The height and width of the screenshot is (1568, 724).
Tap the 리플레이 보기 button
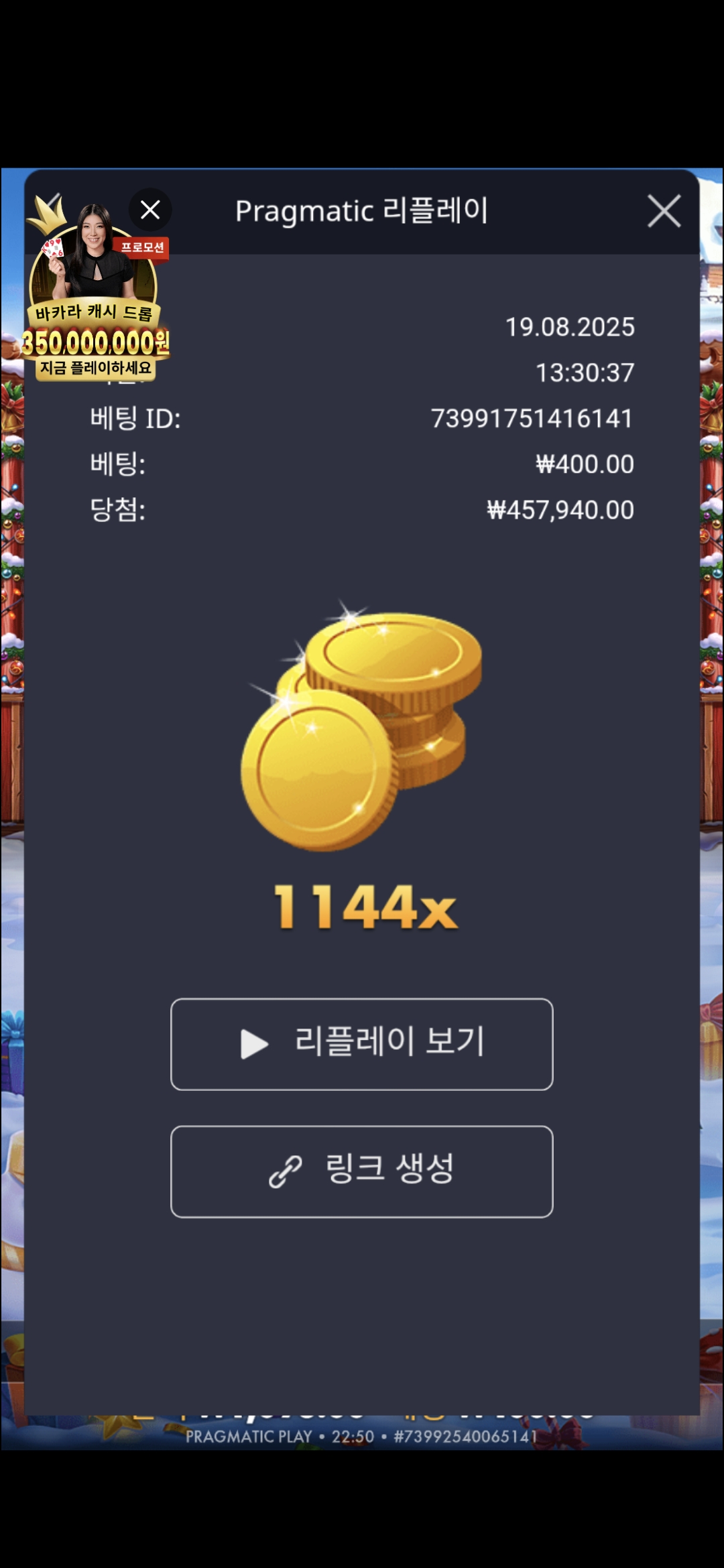pos(362,1044)
